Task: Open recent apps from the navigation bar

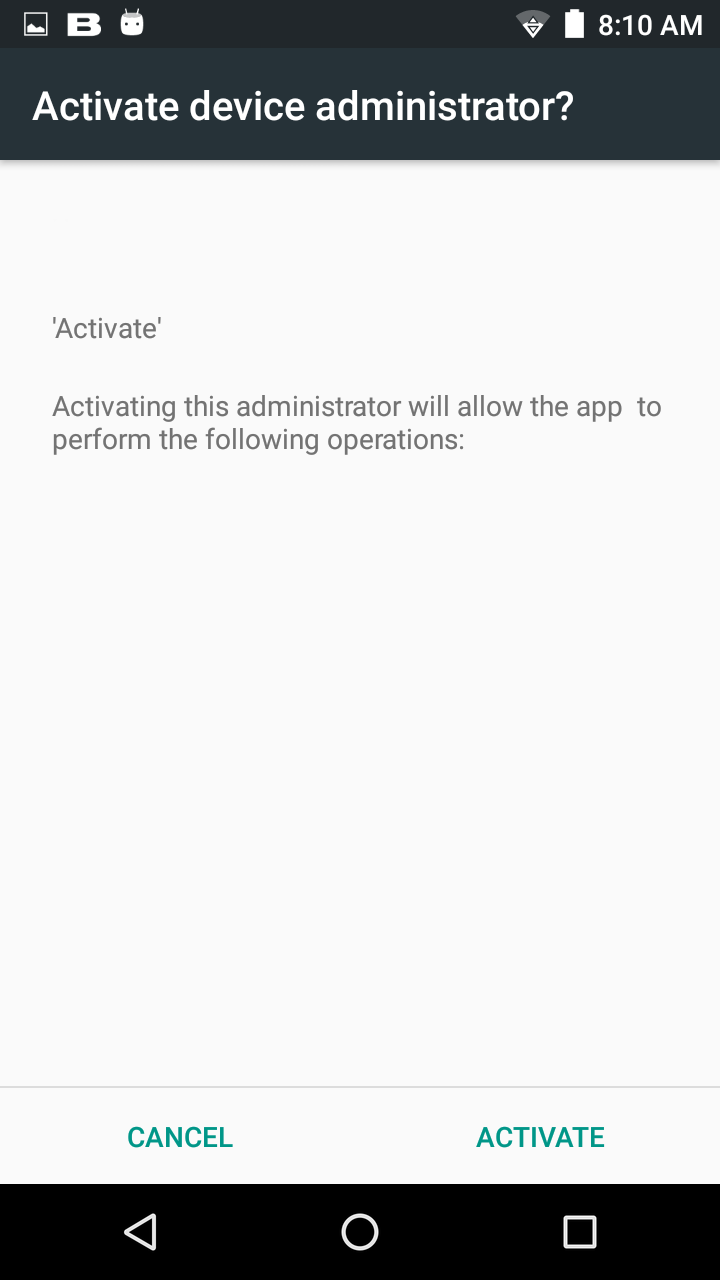Action: (x=579, y=1232)
